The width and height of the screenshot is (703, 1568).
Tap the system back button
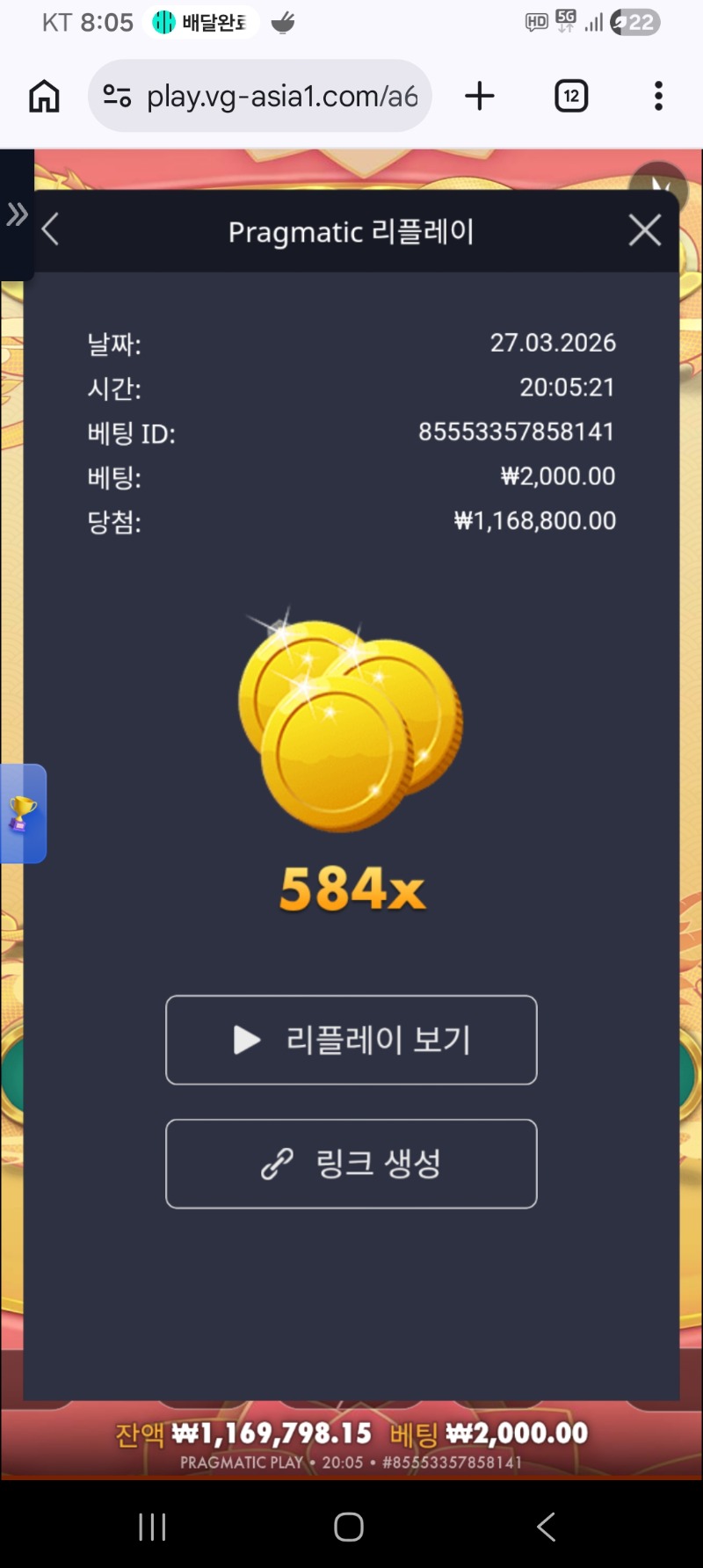click(546, 1527)
